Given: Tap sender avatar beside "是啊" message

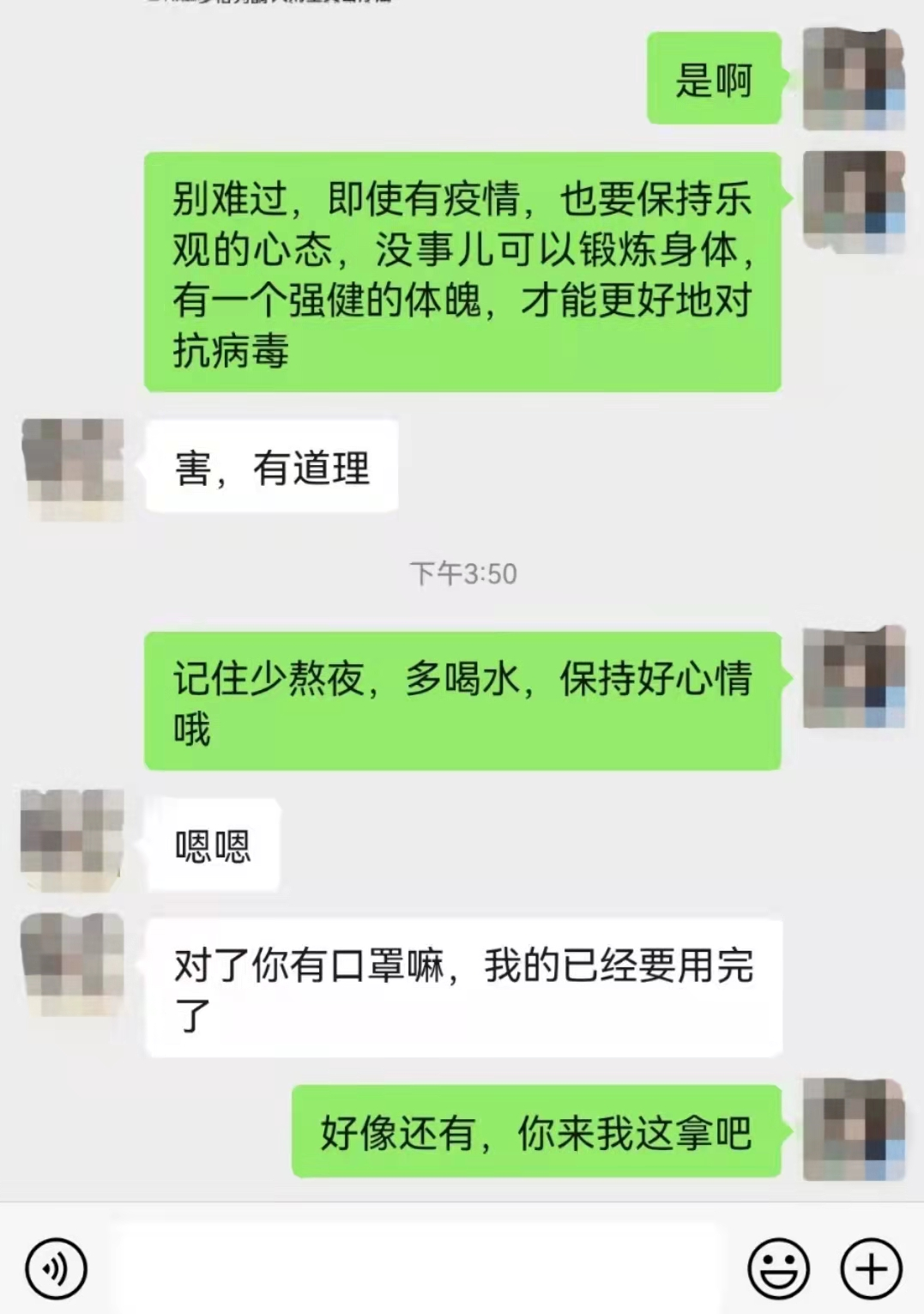Looking at the screenshot, I should (853, 79).
